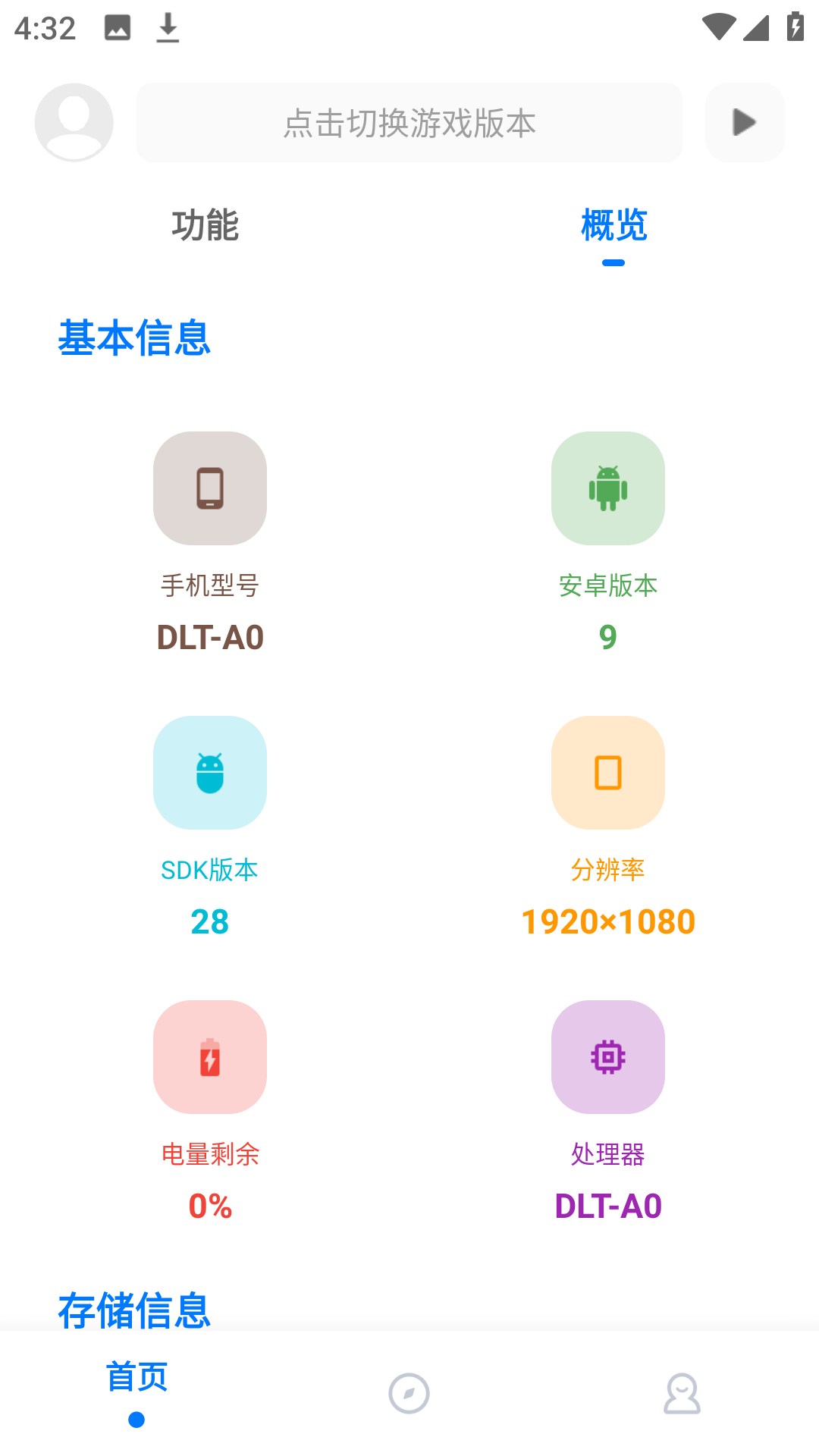Open the user profile bottom tab
Viewport: 819px width, 1456px height.
tap(682, 1393)
